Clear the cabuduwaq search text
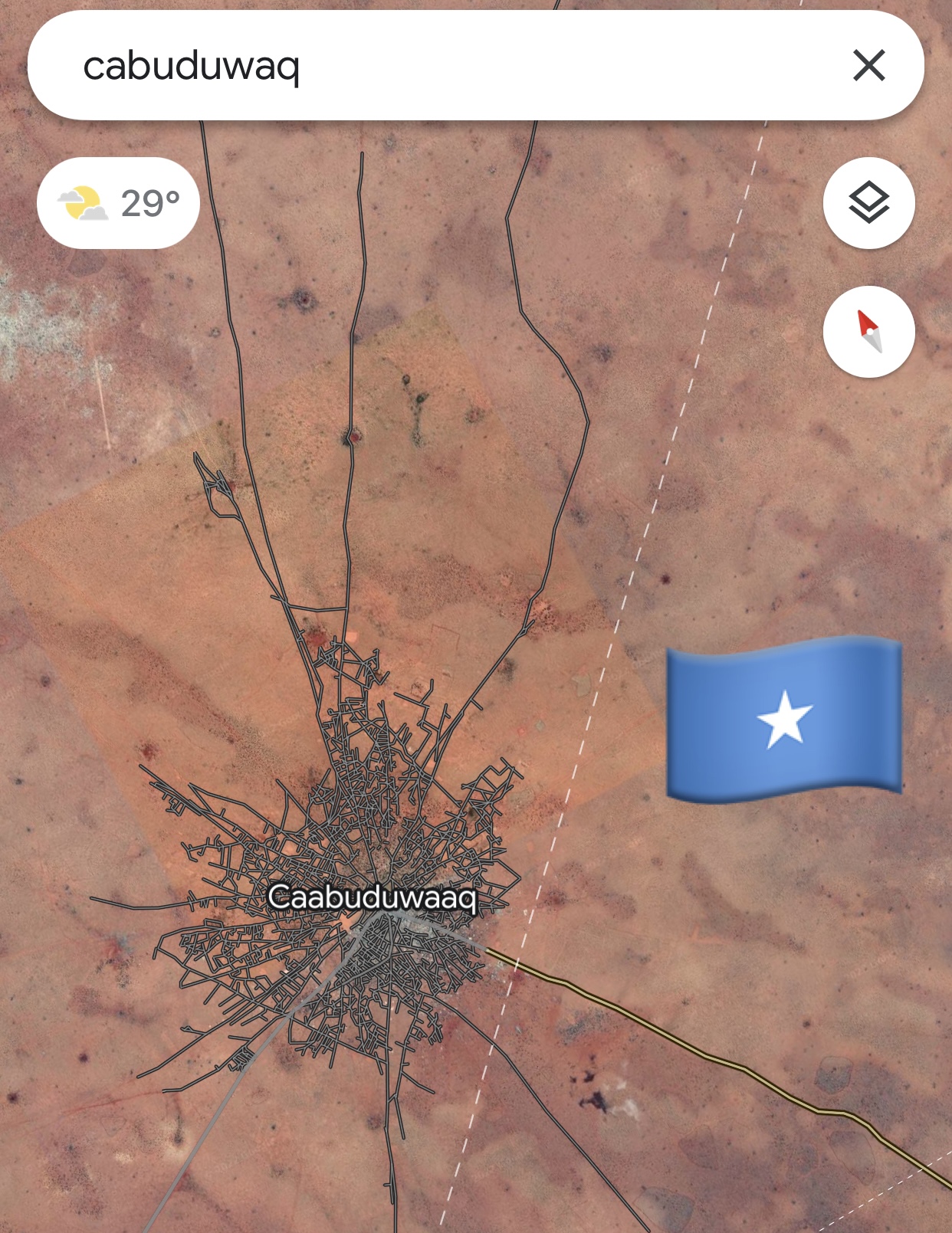 point(868,65)
